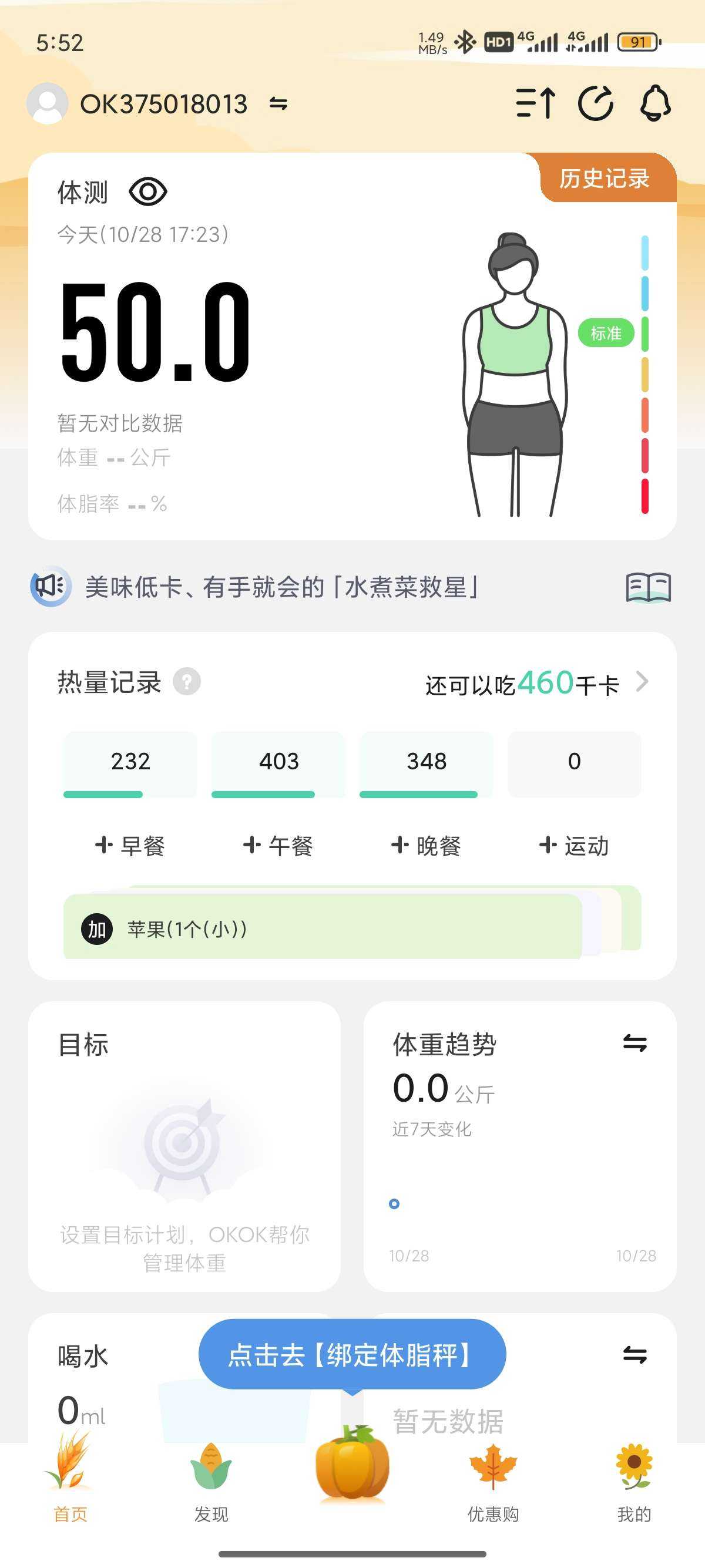Open the book icon beside the banner
705x1568 pixels.
coord(649,587)
